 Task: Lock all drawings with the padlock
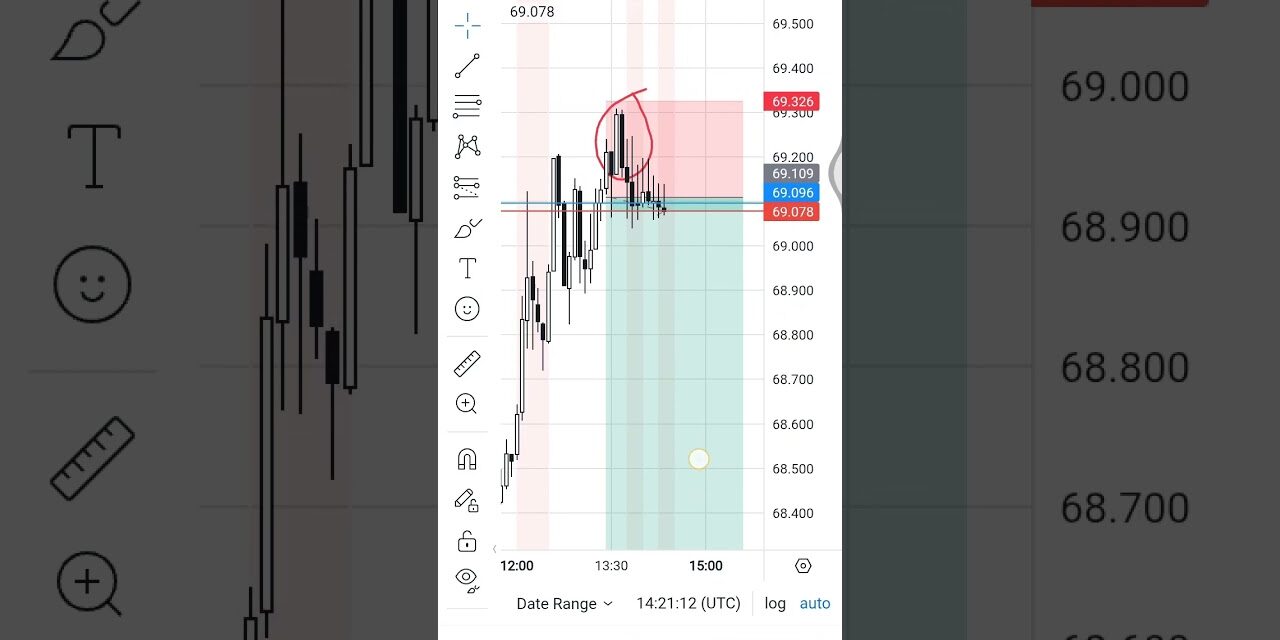[x=467, y=541]
